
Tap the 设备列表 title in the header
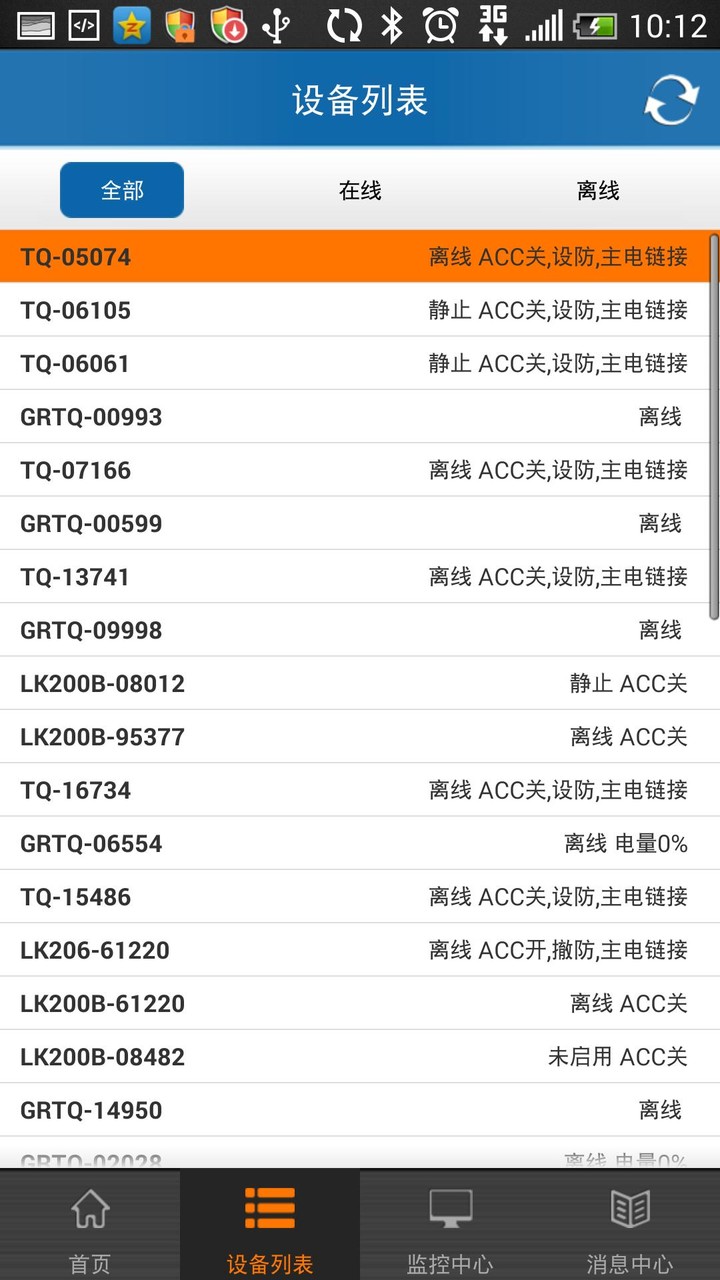point(360,97)
